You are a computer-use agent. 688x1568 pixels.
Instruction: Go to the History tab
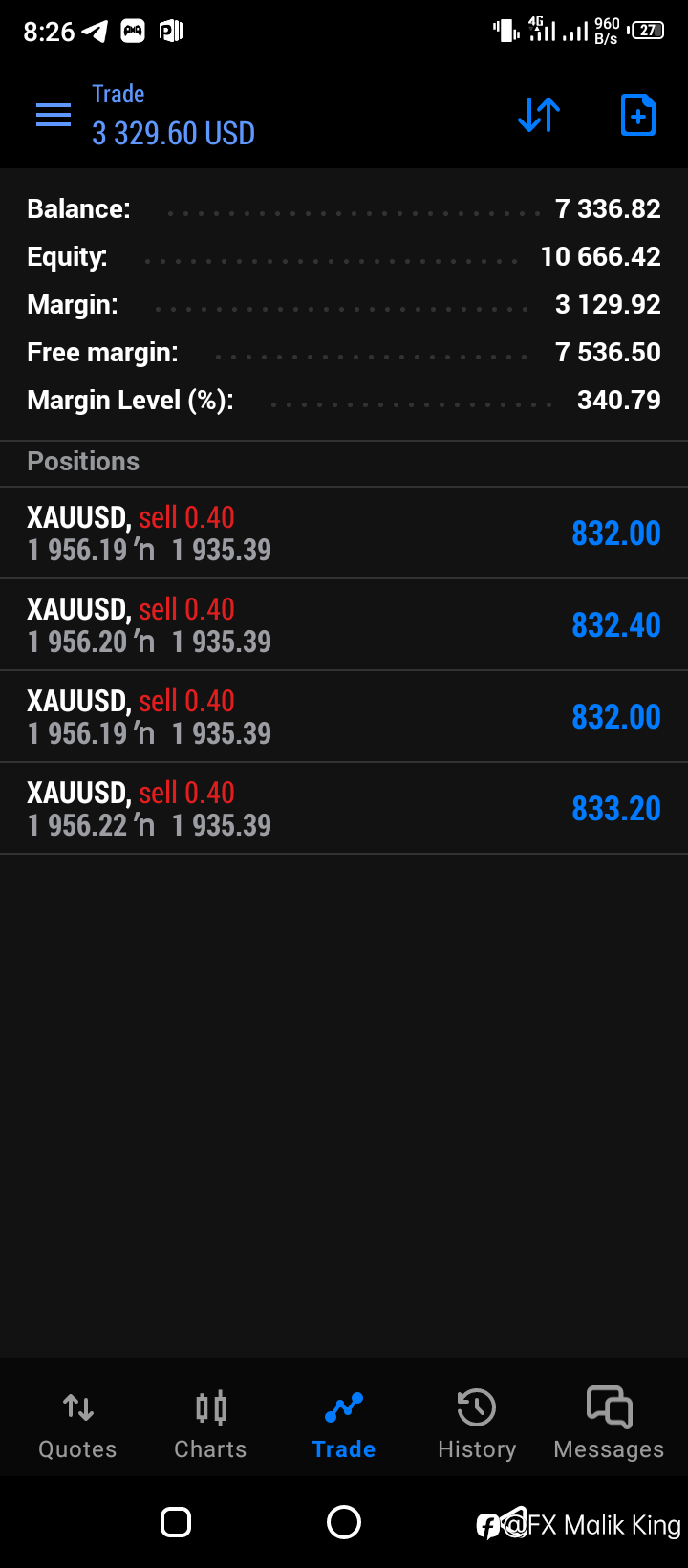pos(477,1425)
